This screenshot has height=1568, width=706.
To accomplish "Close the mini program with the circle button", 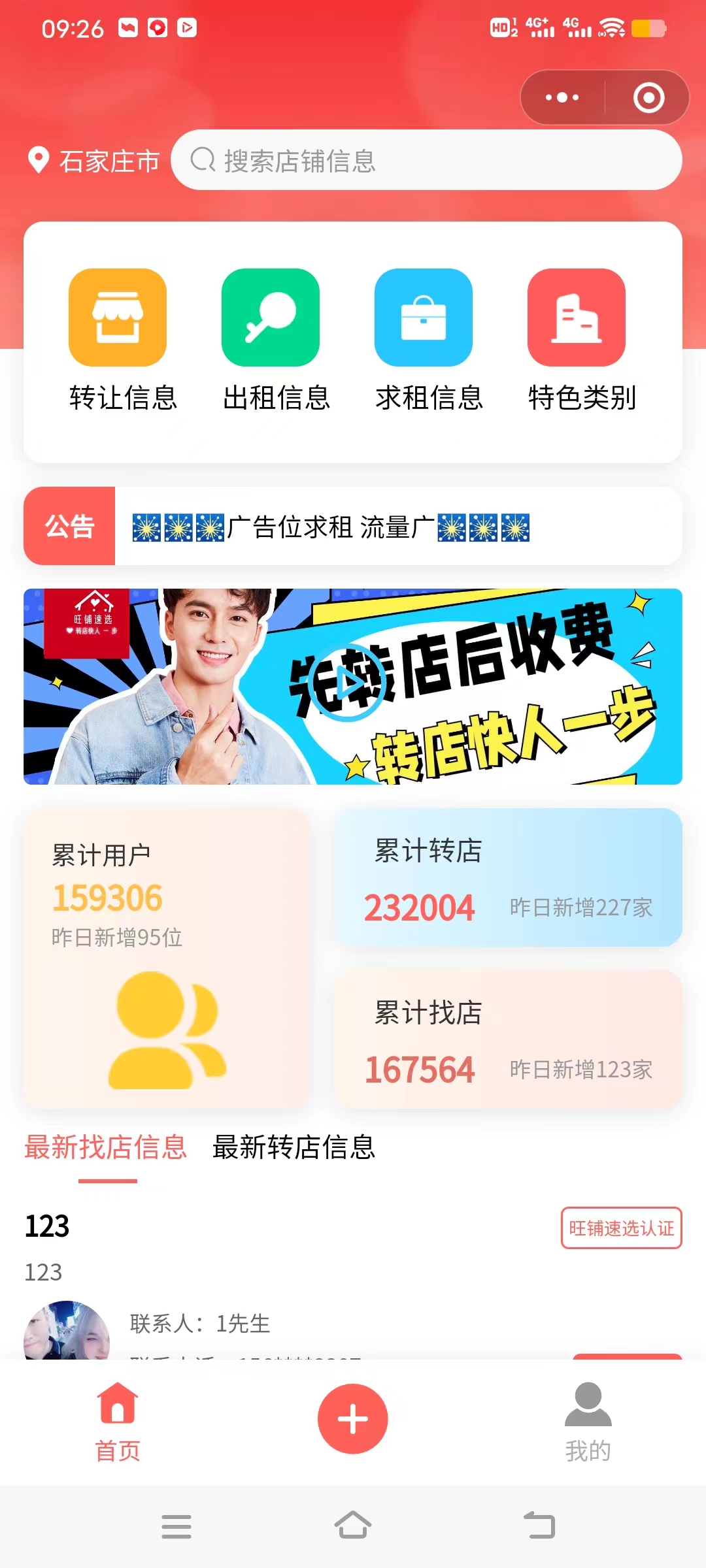I will (x=648, y=98).
